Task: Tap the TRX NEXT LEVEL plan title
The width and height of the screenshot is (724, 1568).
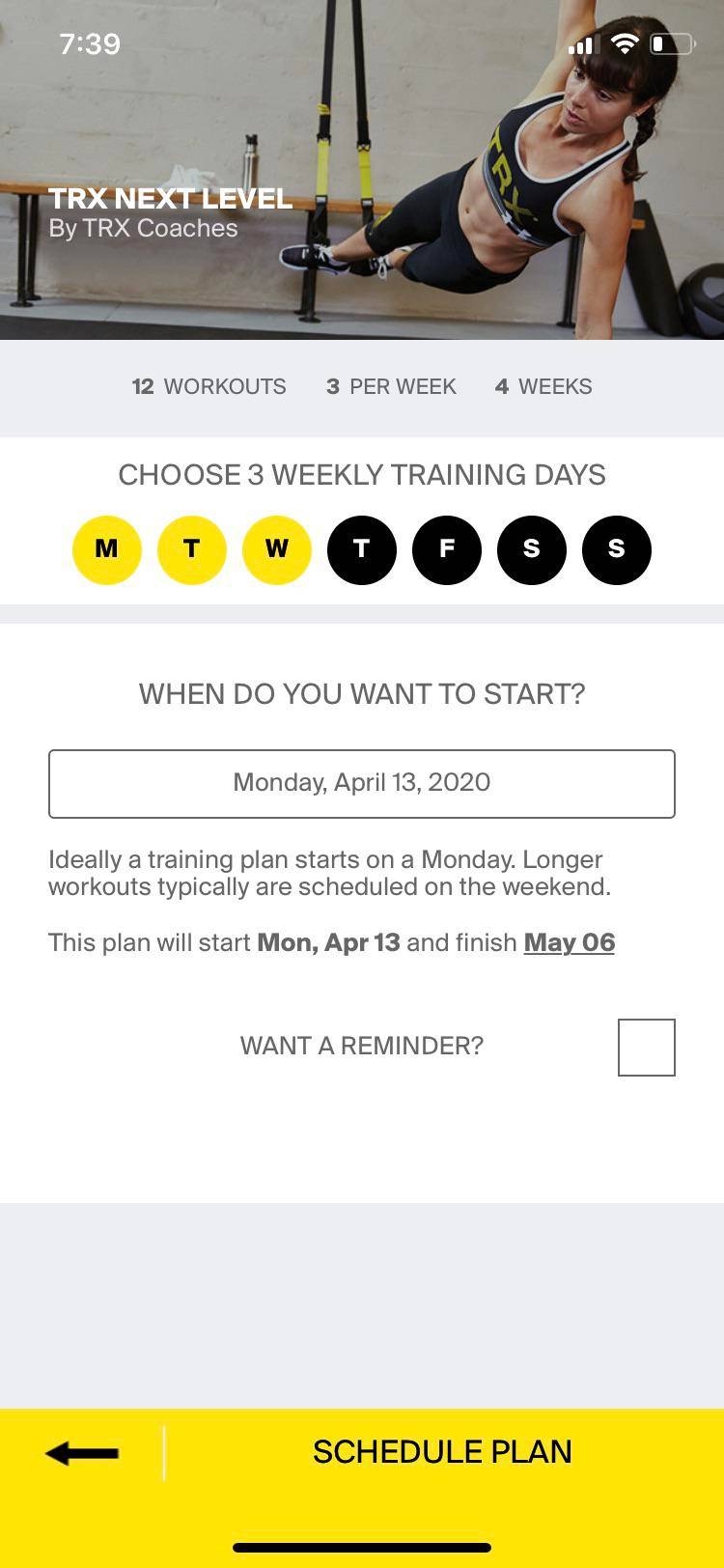Action: tap(170, 200)
